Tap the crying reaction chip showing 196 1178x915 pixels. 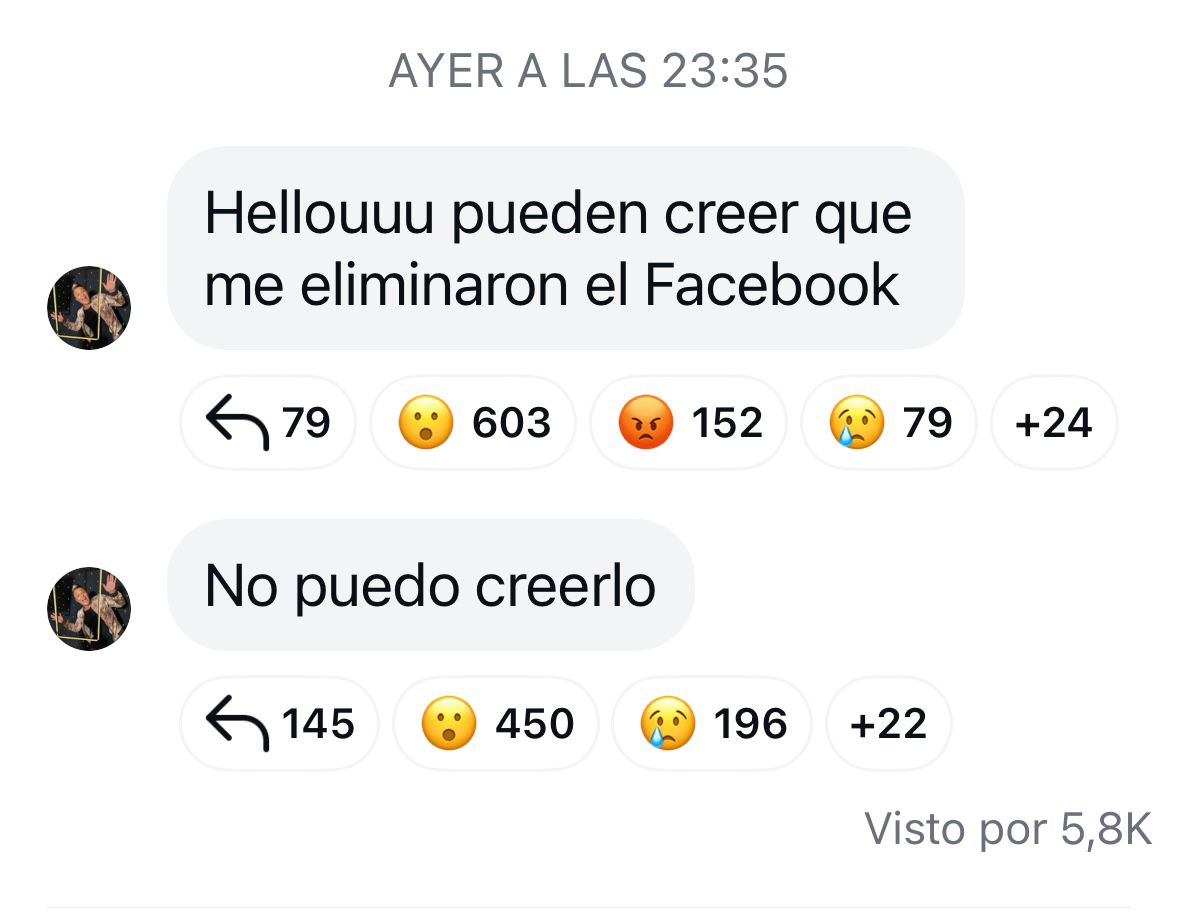pyautogui.click(x=713, y=723)
